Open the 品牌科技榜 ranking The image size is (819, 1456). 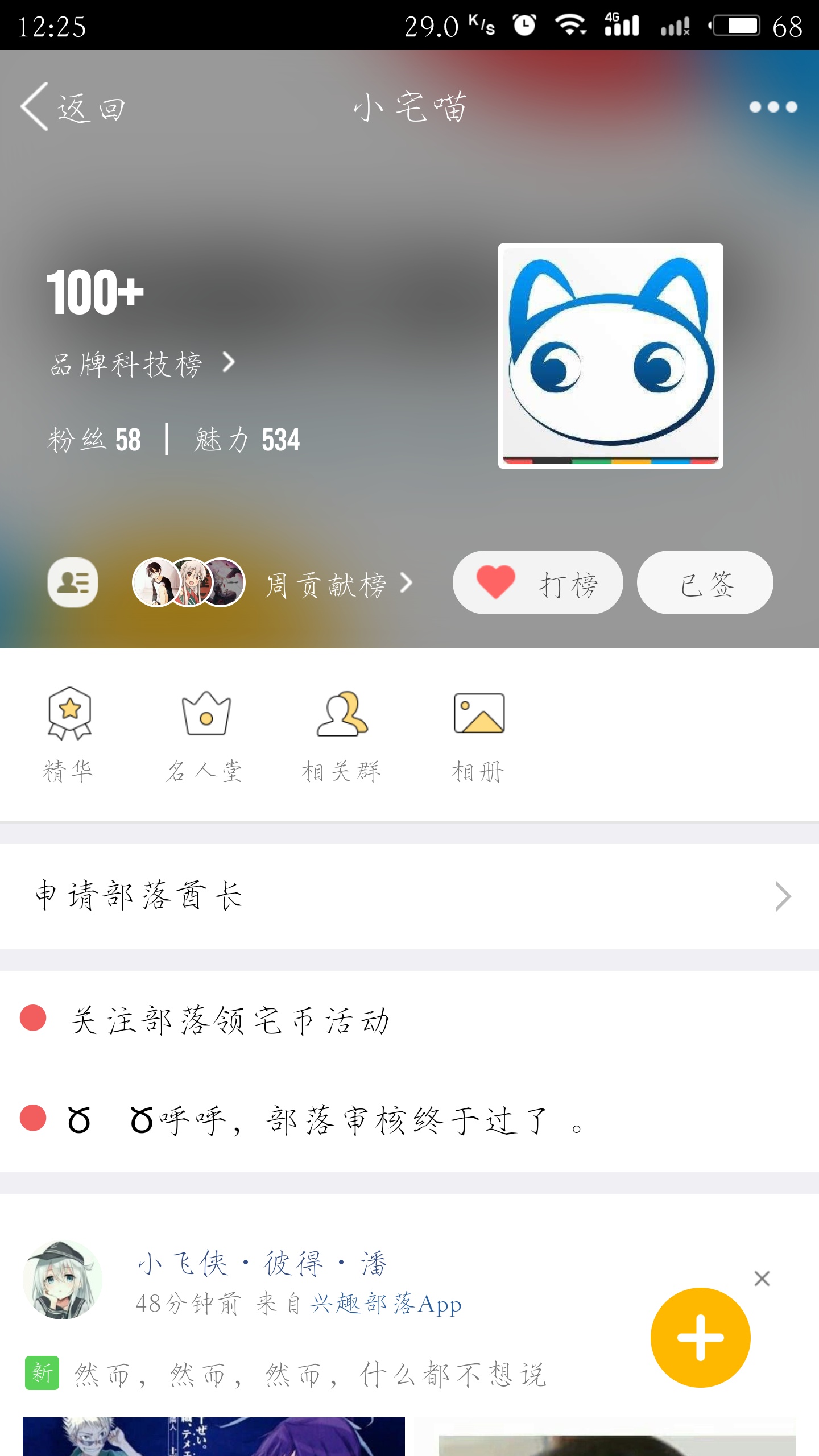142,364
